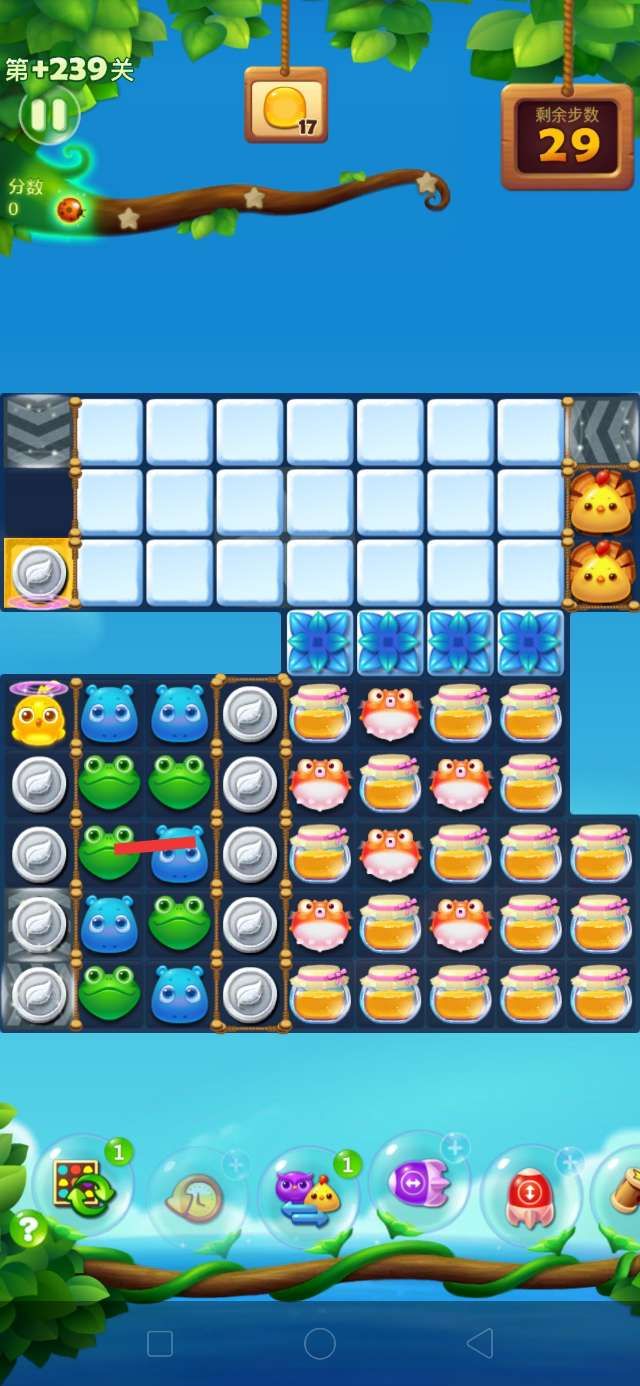Go to the system home screen
The height and width of the screenshot is (1386, 640).
coord(320,1343)
